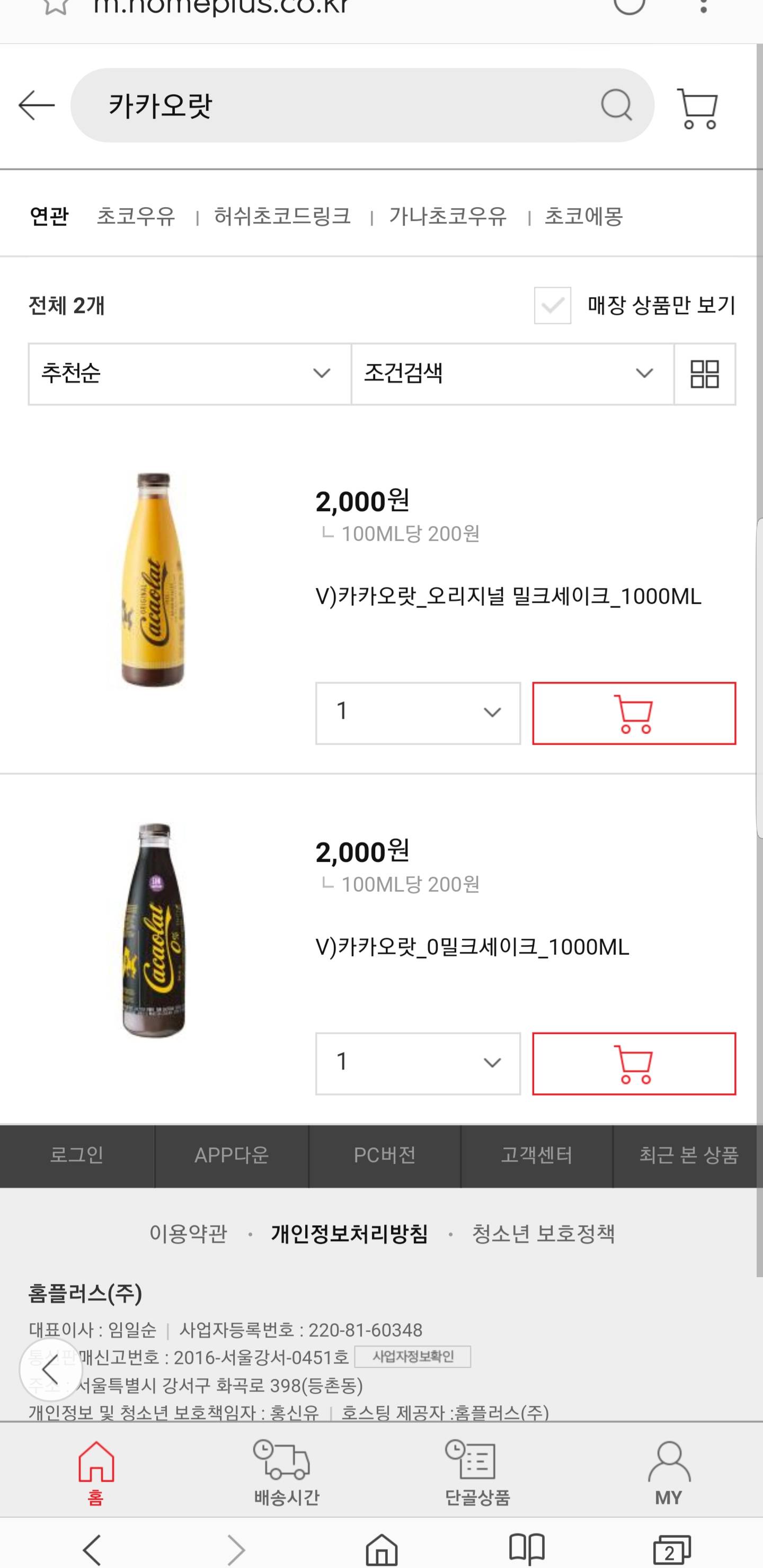This screenshot has width=763, height=1568.
Task: Add 오리지널 밀크세이크 to the cart
Action: [634, 714]
